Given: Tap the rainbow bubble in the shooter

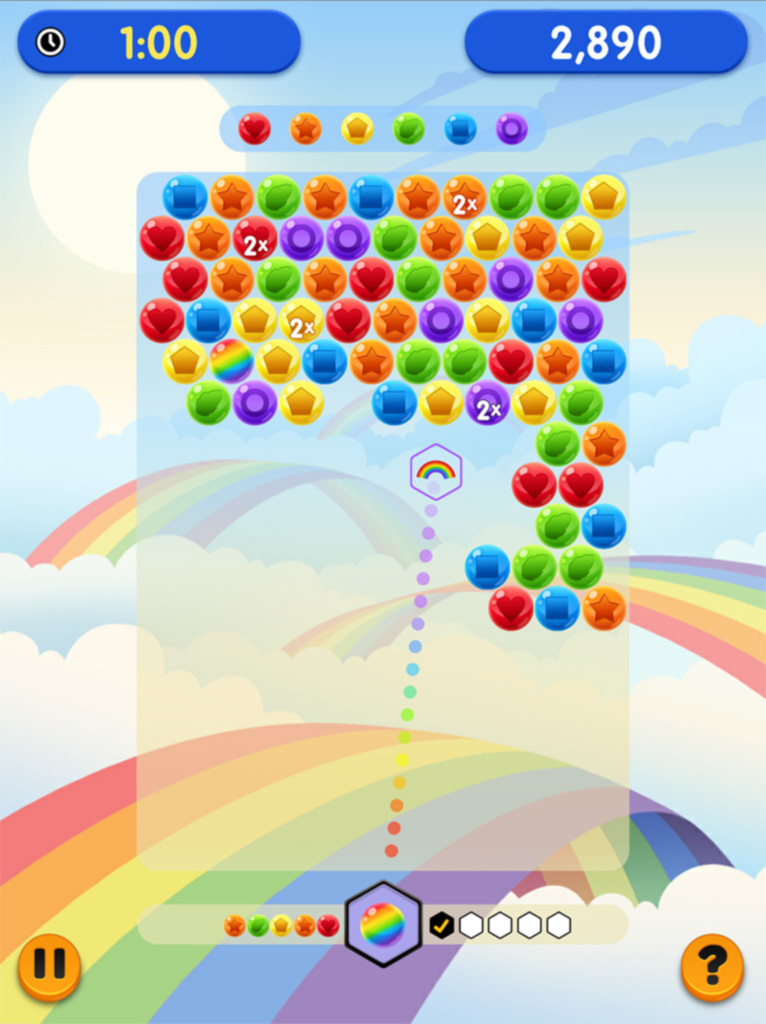Looking at the screenshot, I should coord(382,925).
